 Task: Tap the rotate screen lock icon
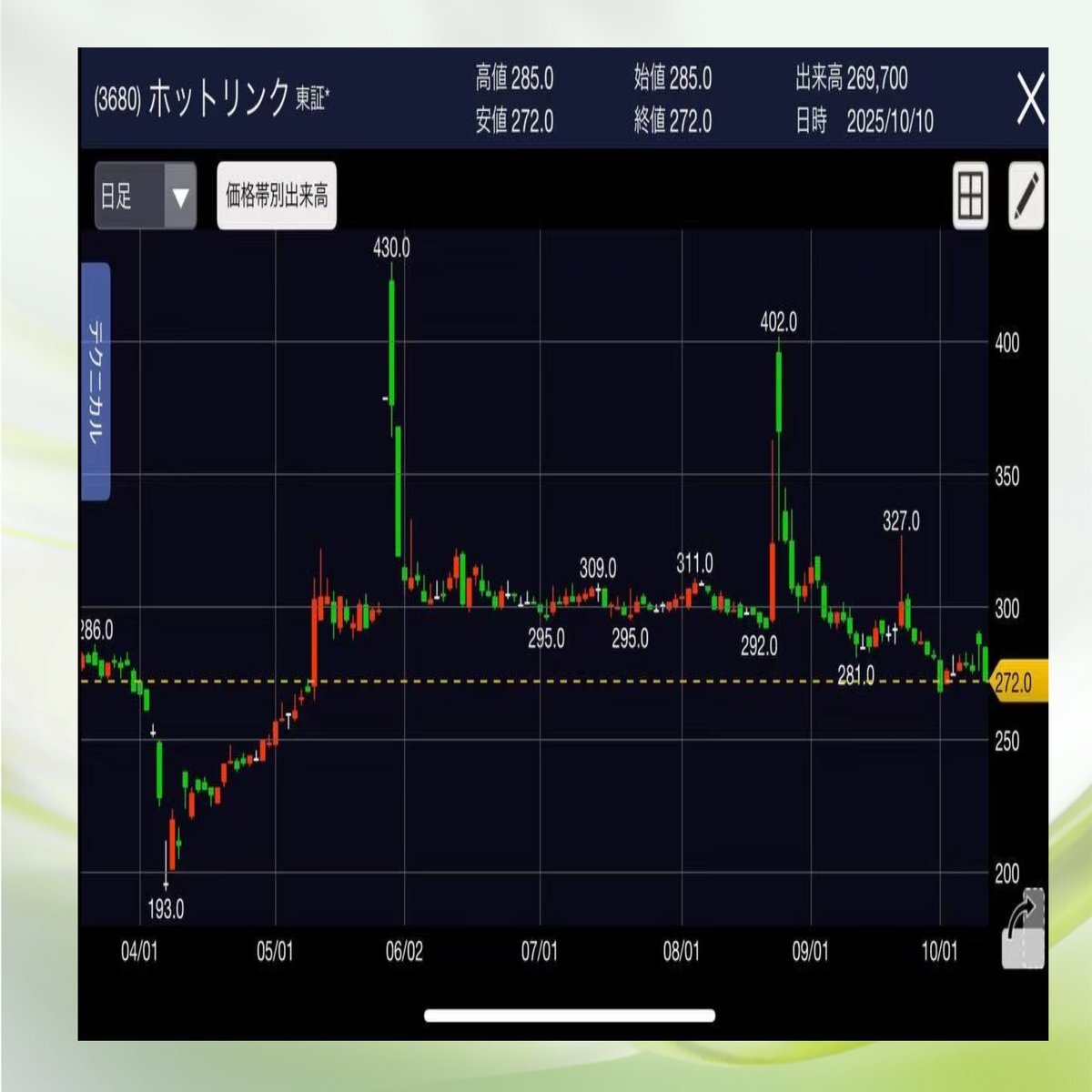coord(1024,930)
